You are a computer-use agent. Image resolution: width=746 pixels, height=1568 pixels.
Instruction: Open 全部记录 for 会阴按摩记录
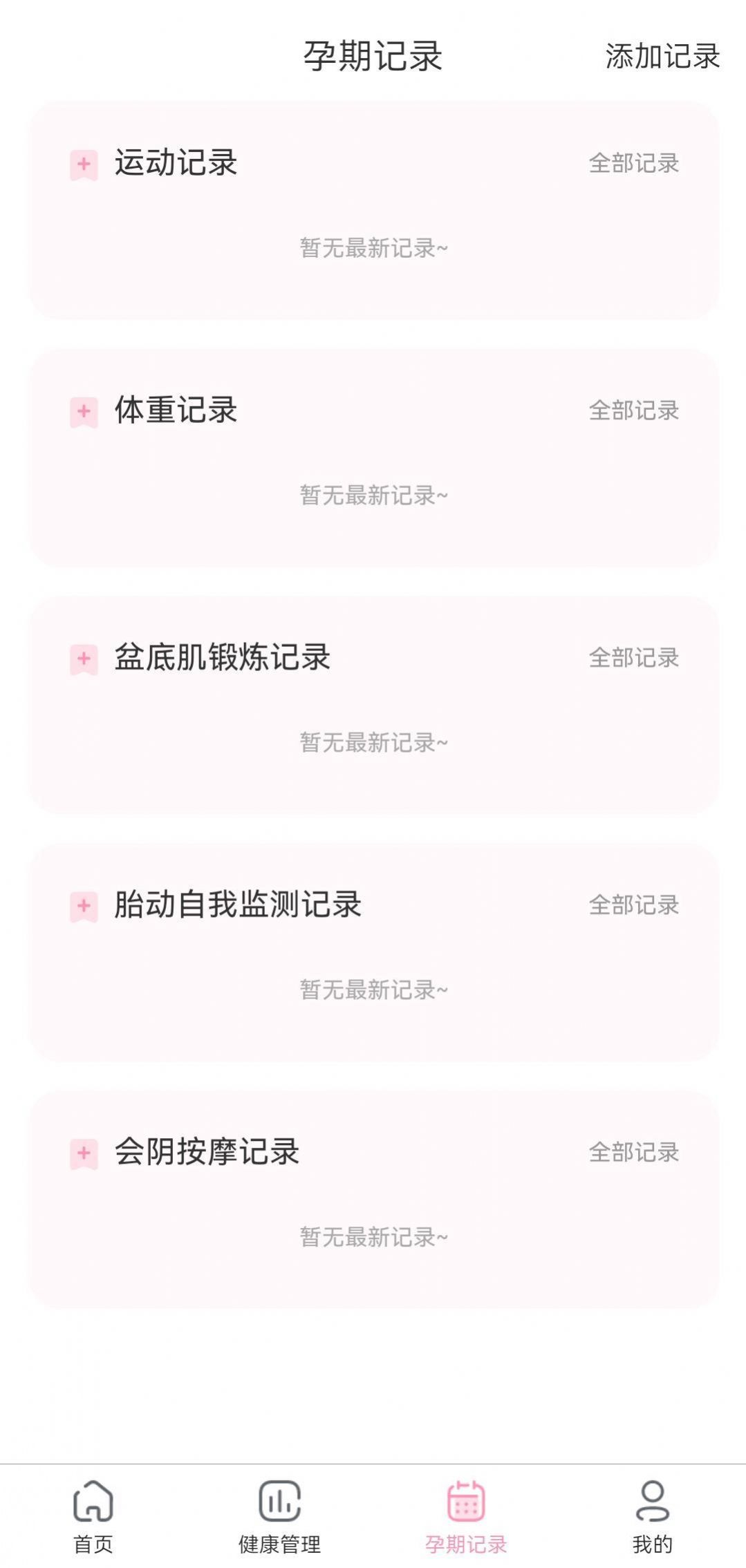[x=634, y=1147]
